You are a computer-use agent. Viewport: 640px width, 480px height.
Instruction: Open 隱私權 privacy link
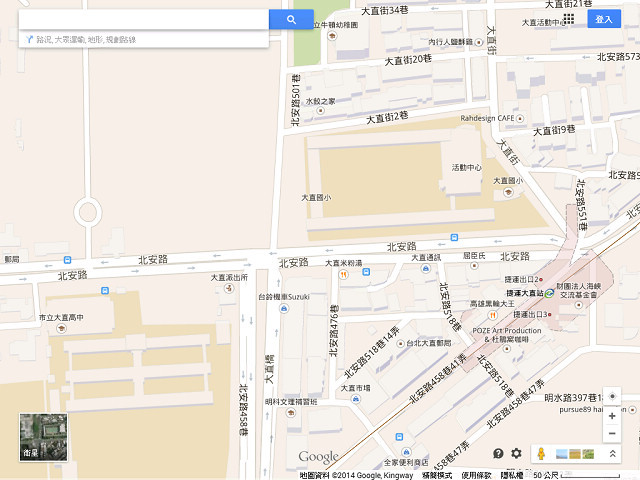coord(511,475)
